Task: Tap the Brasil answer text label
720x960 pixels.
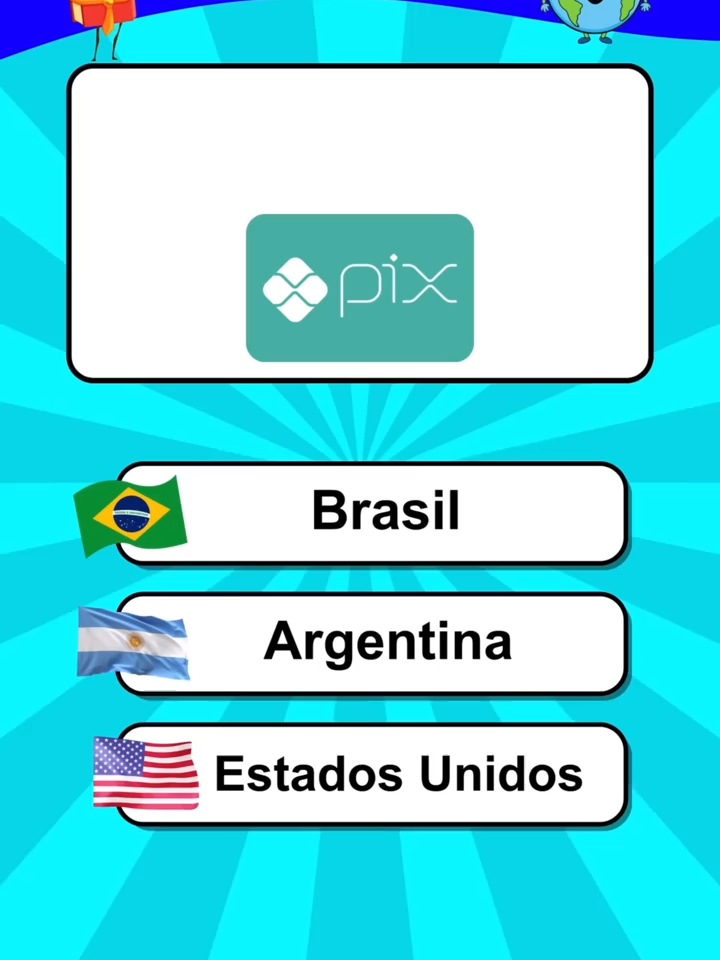Action: point(386,511)
